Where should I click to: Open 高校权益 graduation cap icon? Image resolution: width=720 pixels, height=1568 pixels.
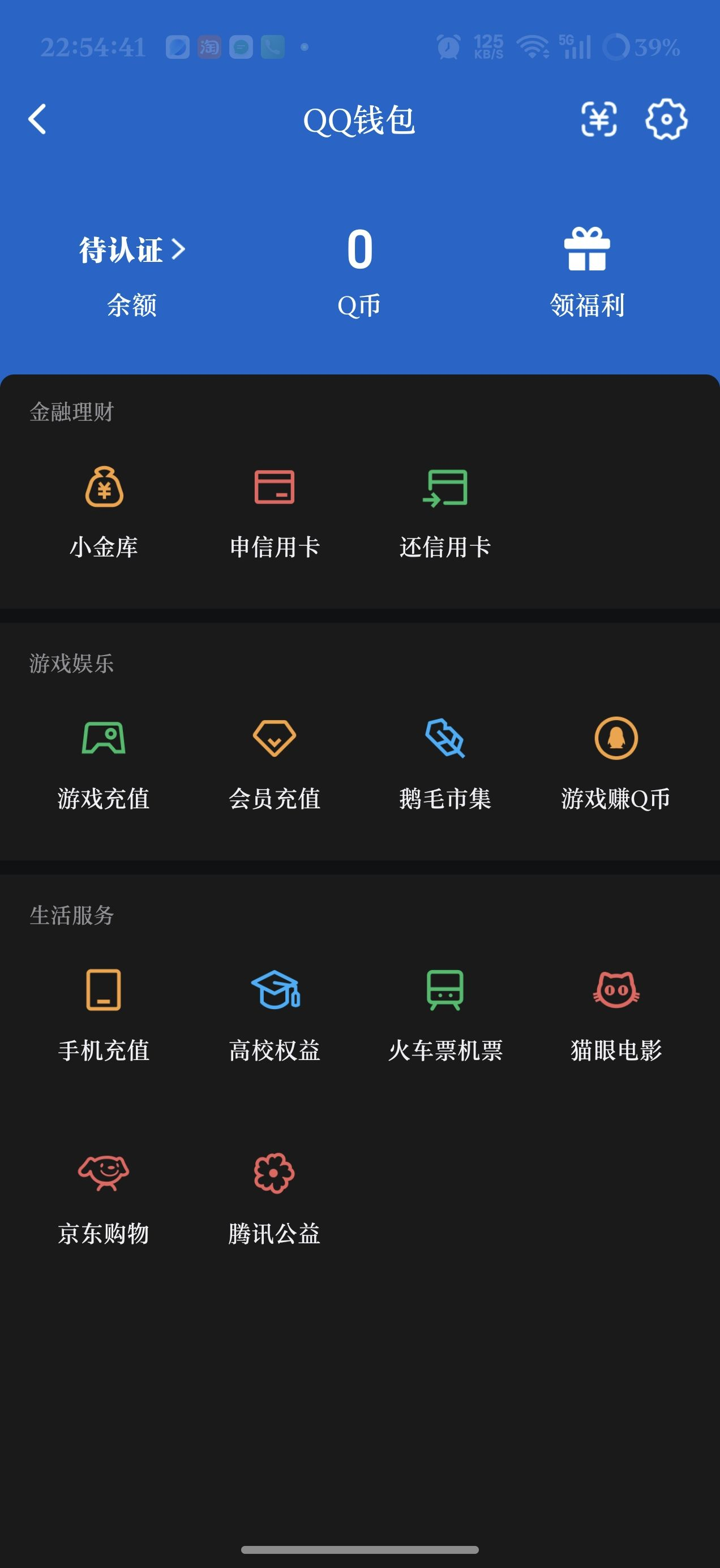[275, 1001]
